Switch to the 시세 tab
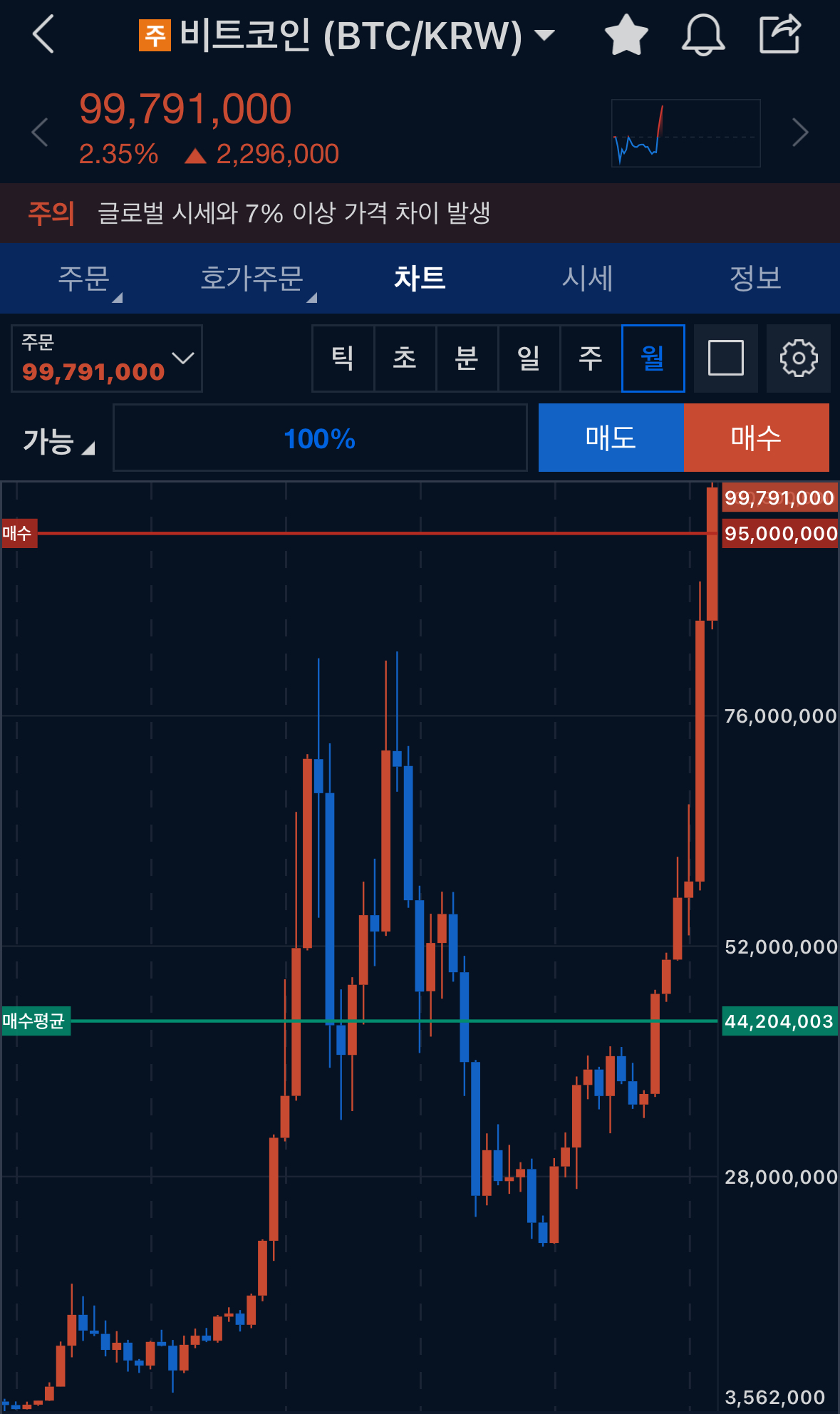Viewport: 840px width, 1414px height. click(587, 278)
